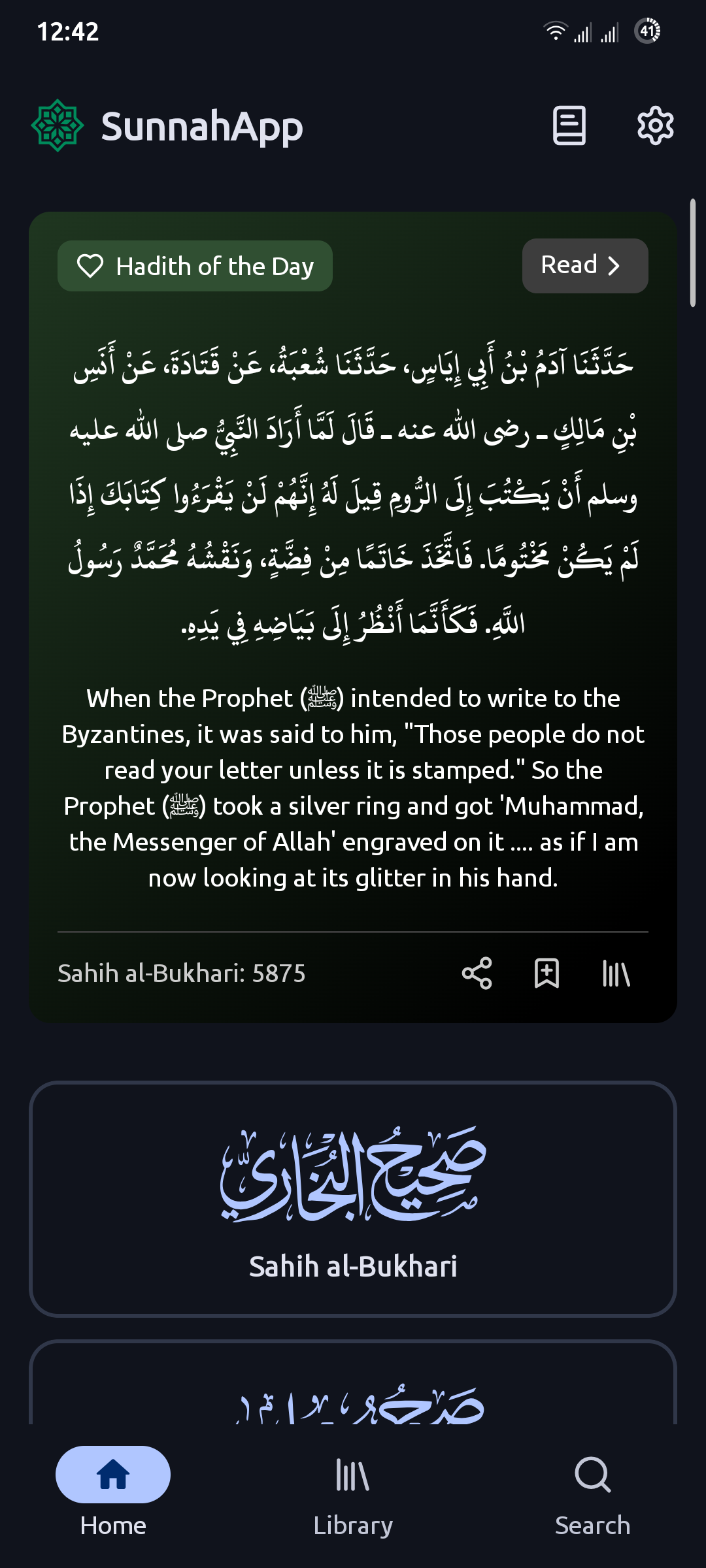Open the notes page icon in header
The width and height of the screenshot is (706, 1568).
569,125
